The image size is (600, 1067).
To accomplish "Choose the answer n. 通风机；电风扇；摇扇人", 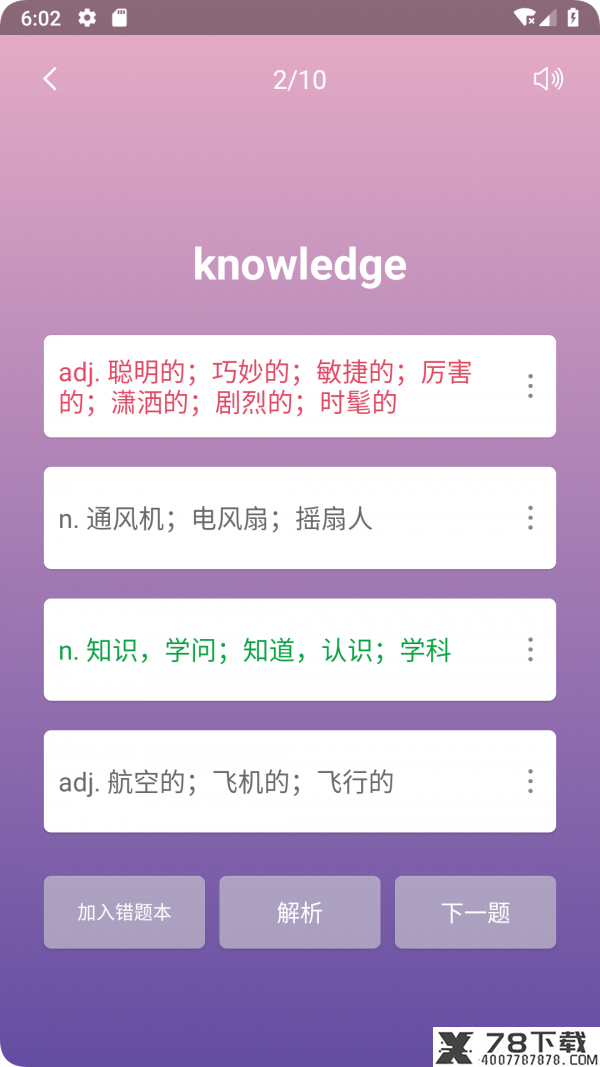I will (300, 518).
